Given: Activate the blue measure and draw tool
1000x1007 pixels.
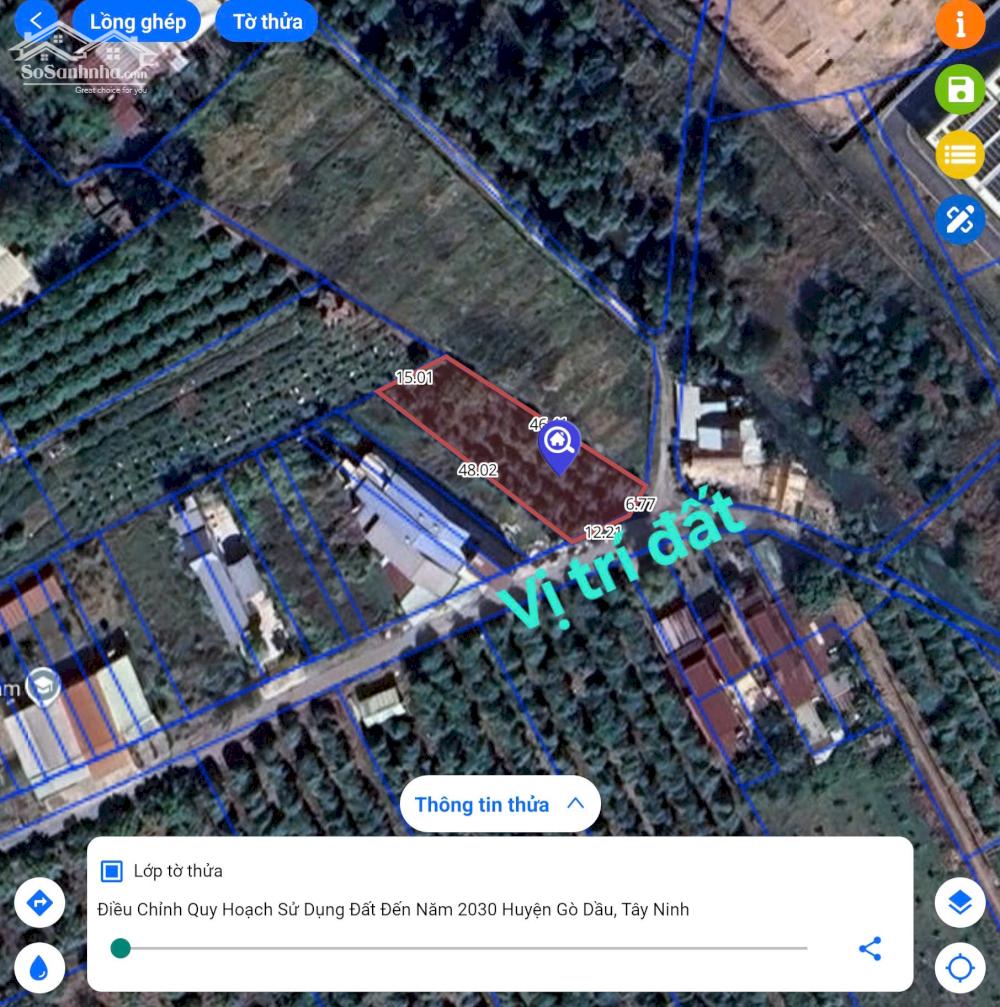Looking at the screenshot, I should pyautogui.click(x=960, y=219).
